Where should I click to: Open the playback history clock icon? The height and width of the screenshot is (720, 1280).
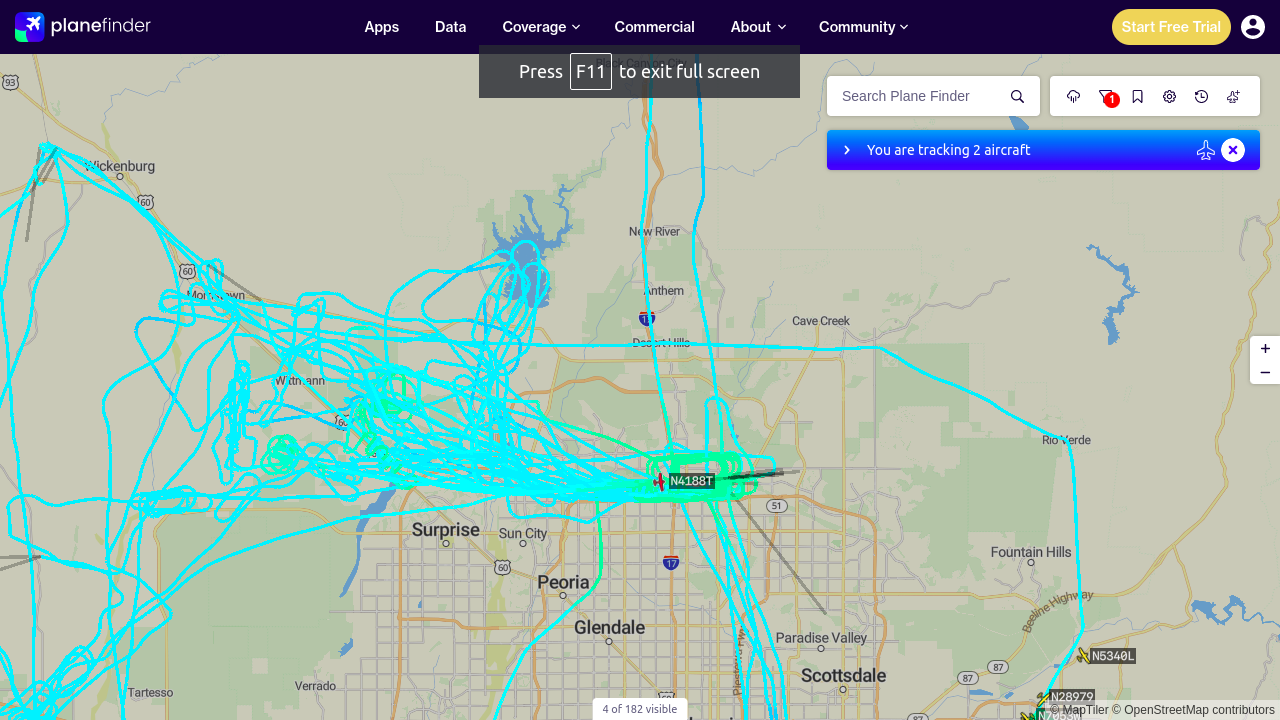tap(1202, 96)
